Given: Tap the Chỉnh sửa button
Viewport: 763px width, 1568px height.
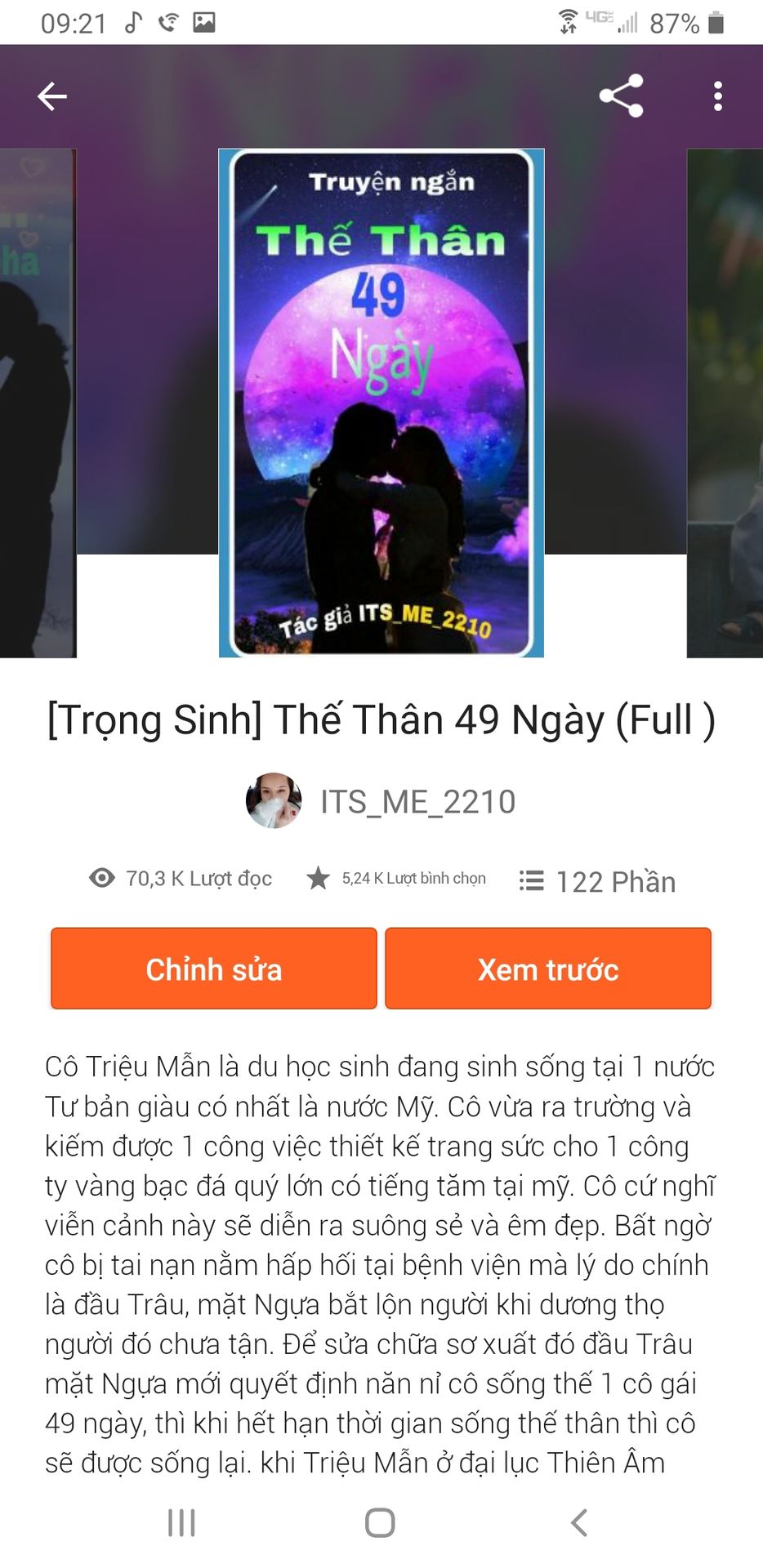Looking at the screenshot, I should coord(213,969).
